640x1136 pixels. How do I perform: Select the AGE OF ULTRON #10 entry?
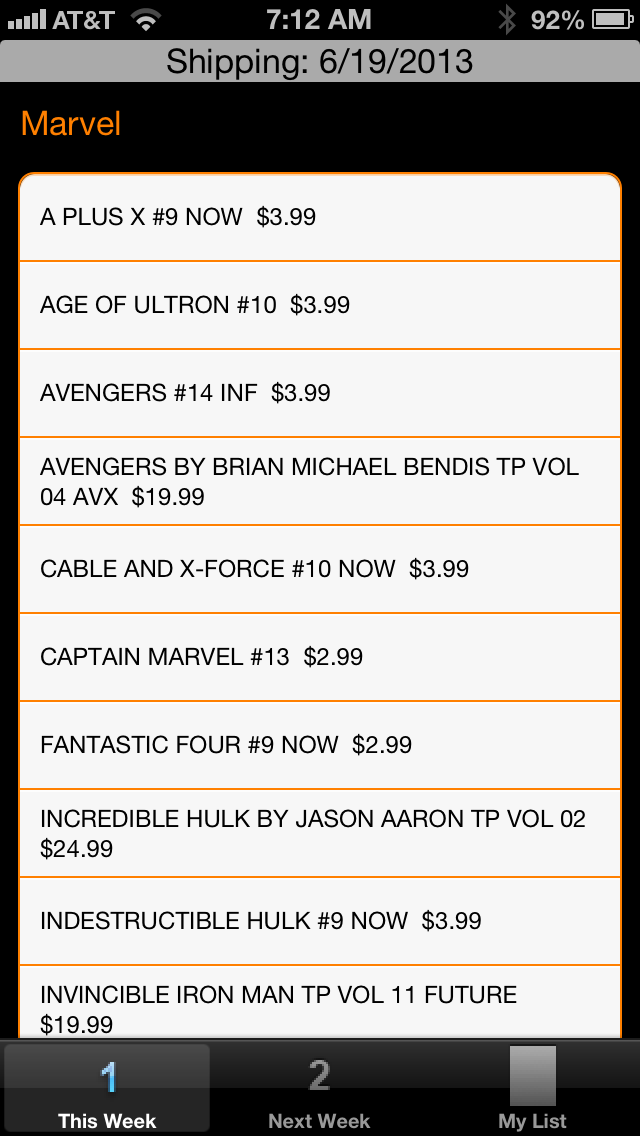click(320, 305)
